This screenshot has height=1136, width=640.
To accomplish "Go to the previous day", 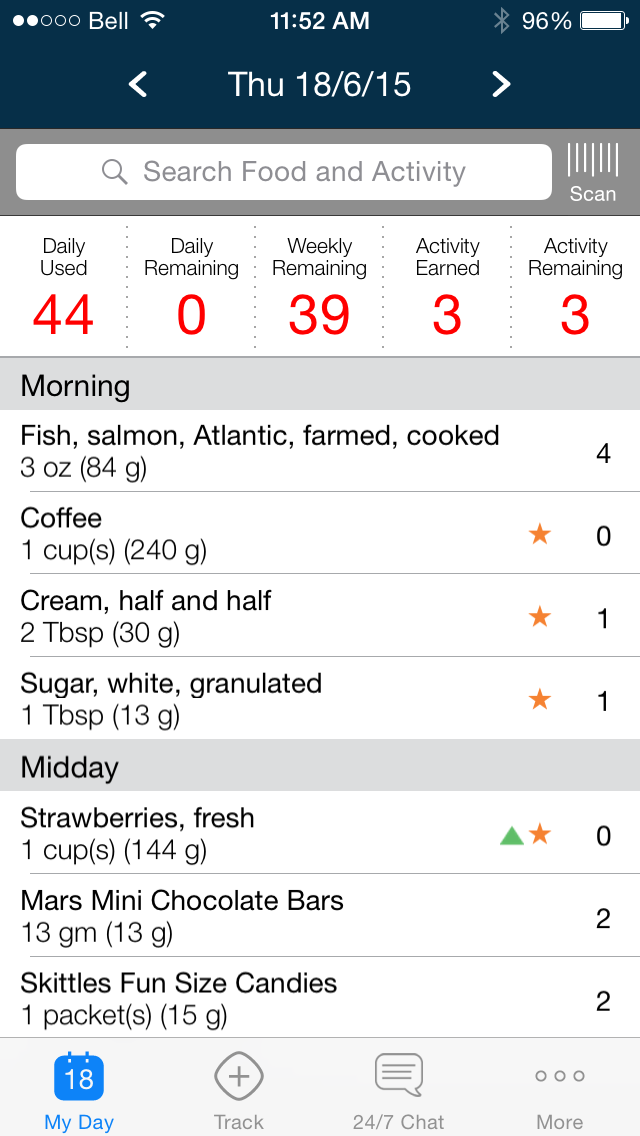I will pyautogui.click(x=138, y=85).
